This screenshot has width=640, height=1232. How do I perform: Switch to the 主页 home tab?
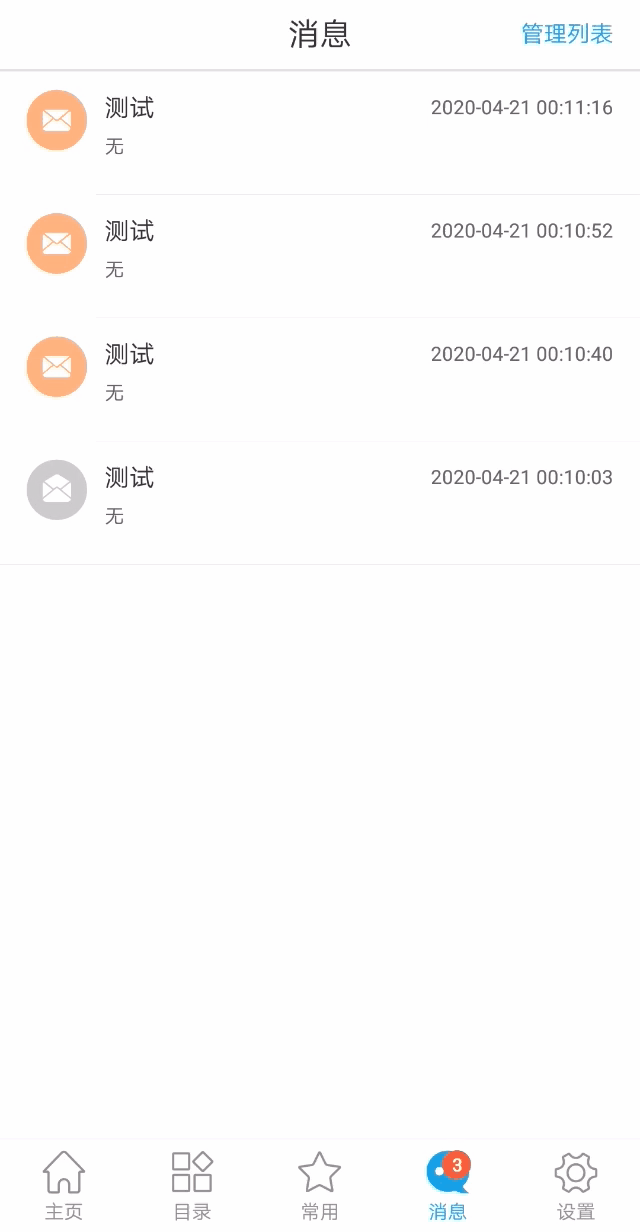[64, 1186]
